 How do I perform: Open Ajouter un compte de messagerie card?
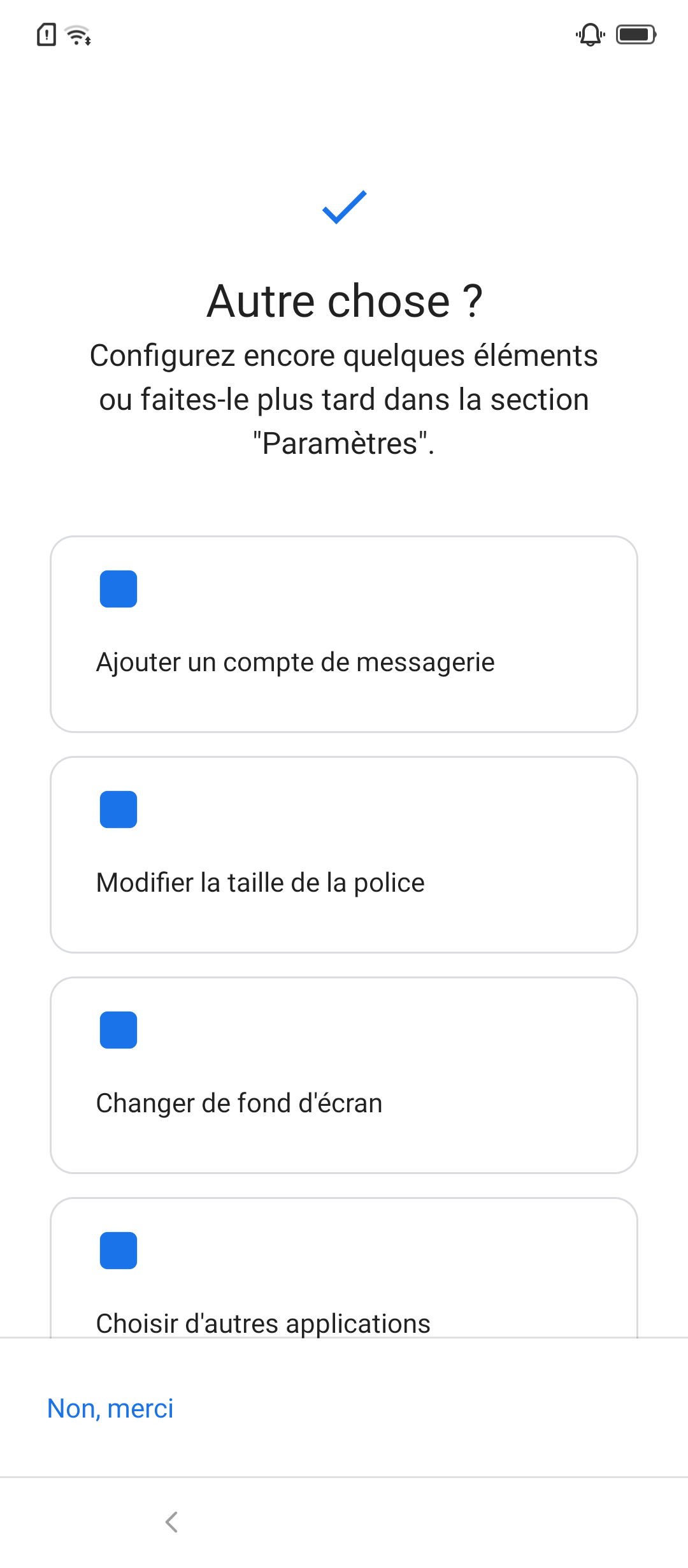pos(344,634)
